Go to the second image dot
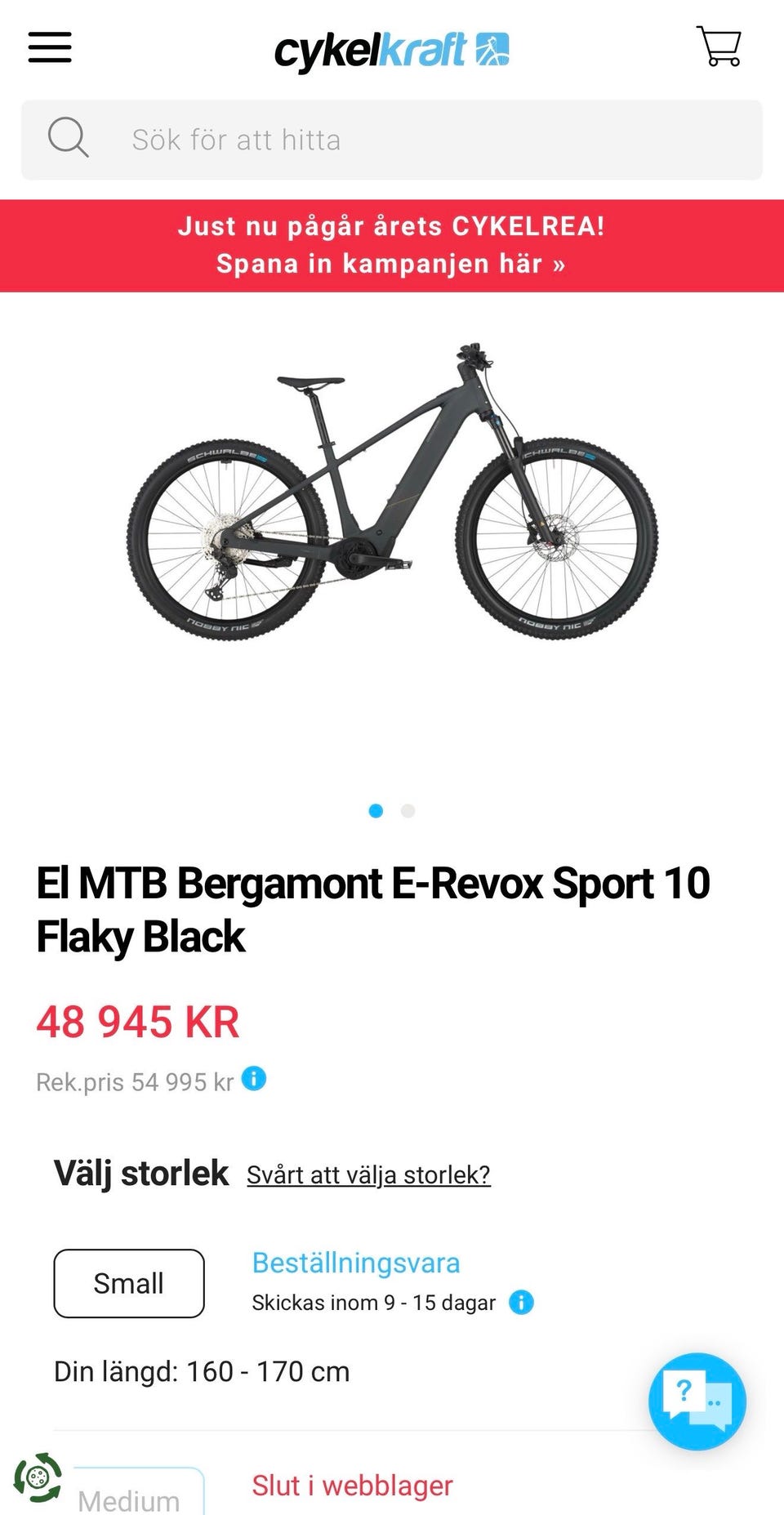This screenshot has height=1515, width=784. pos(408,811)
